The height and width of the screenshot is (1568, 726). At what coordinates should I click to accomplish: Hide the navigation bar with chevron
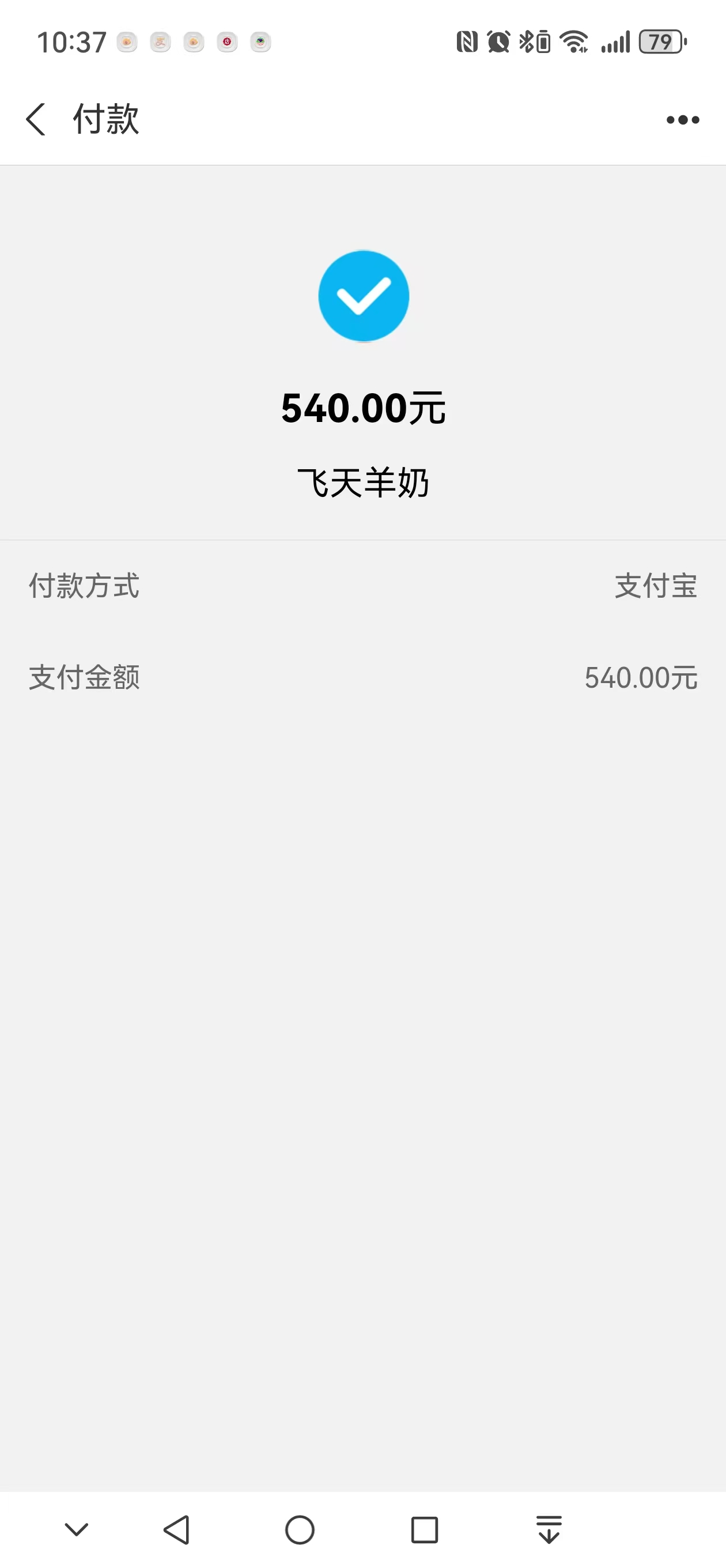77,1529
